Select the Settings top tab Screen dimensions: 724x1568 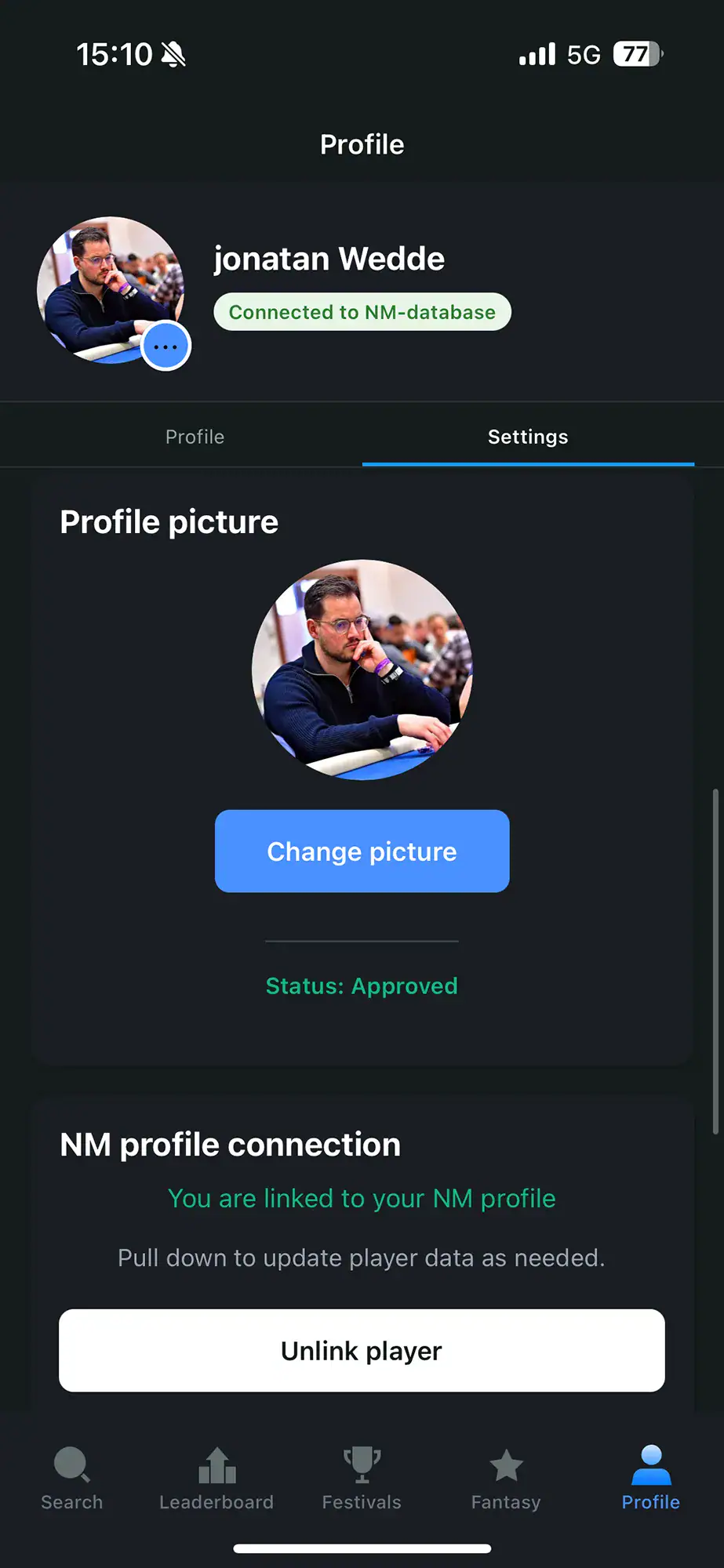528,437
